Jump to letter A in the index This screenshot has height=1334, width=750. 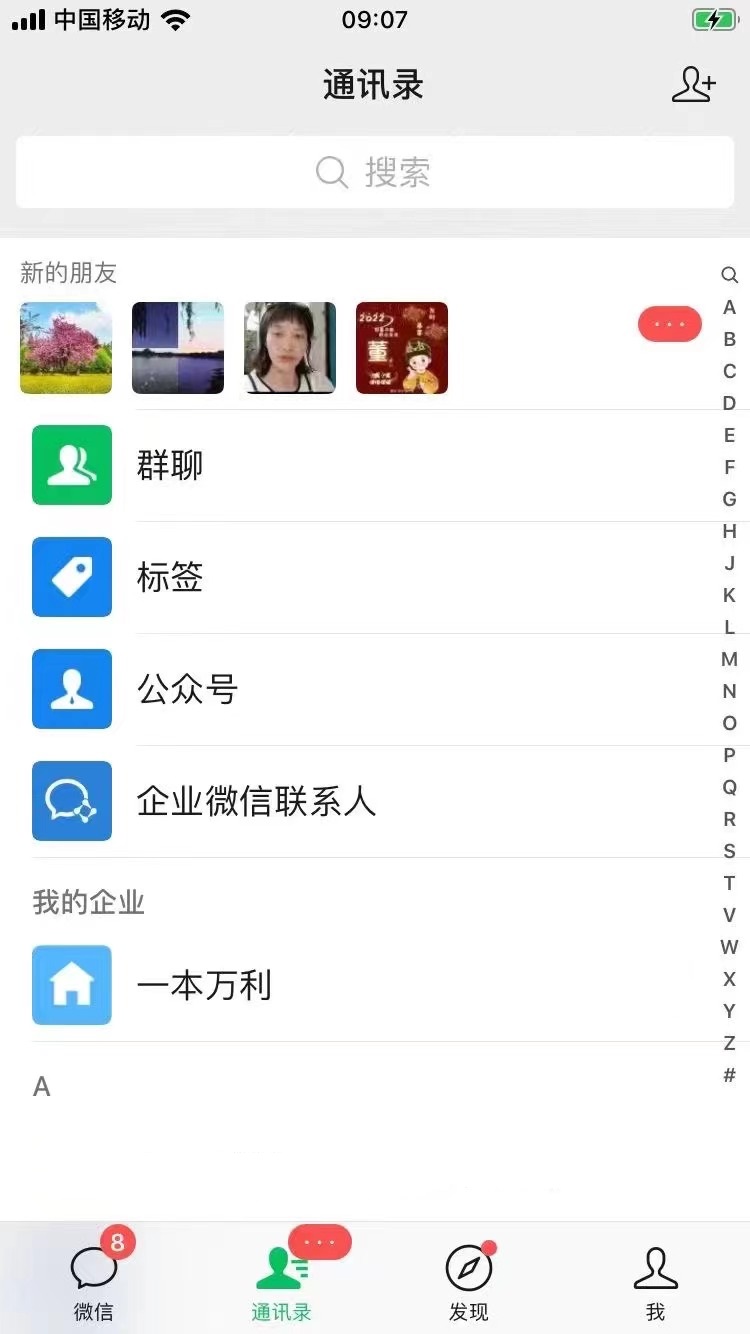[x=729, y=308]
